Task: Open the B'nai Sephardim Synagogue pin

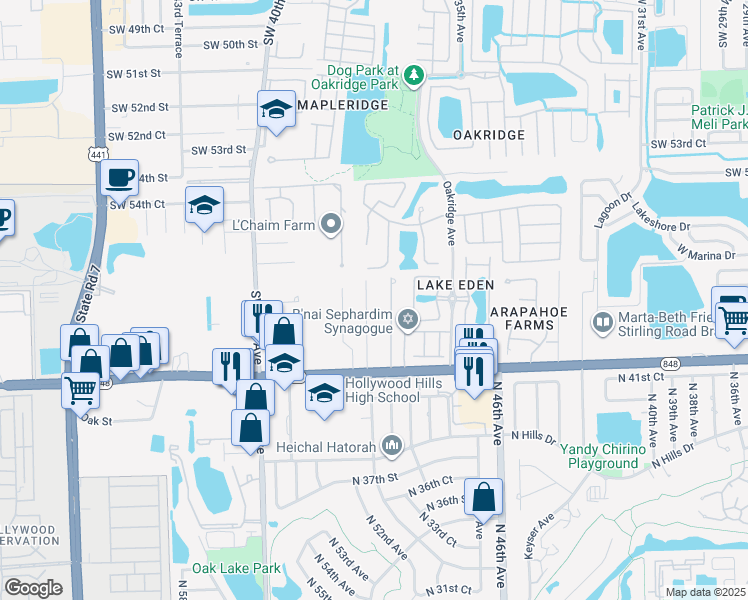Action: [408, 321]
